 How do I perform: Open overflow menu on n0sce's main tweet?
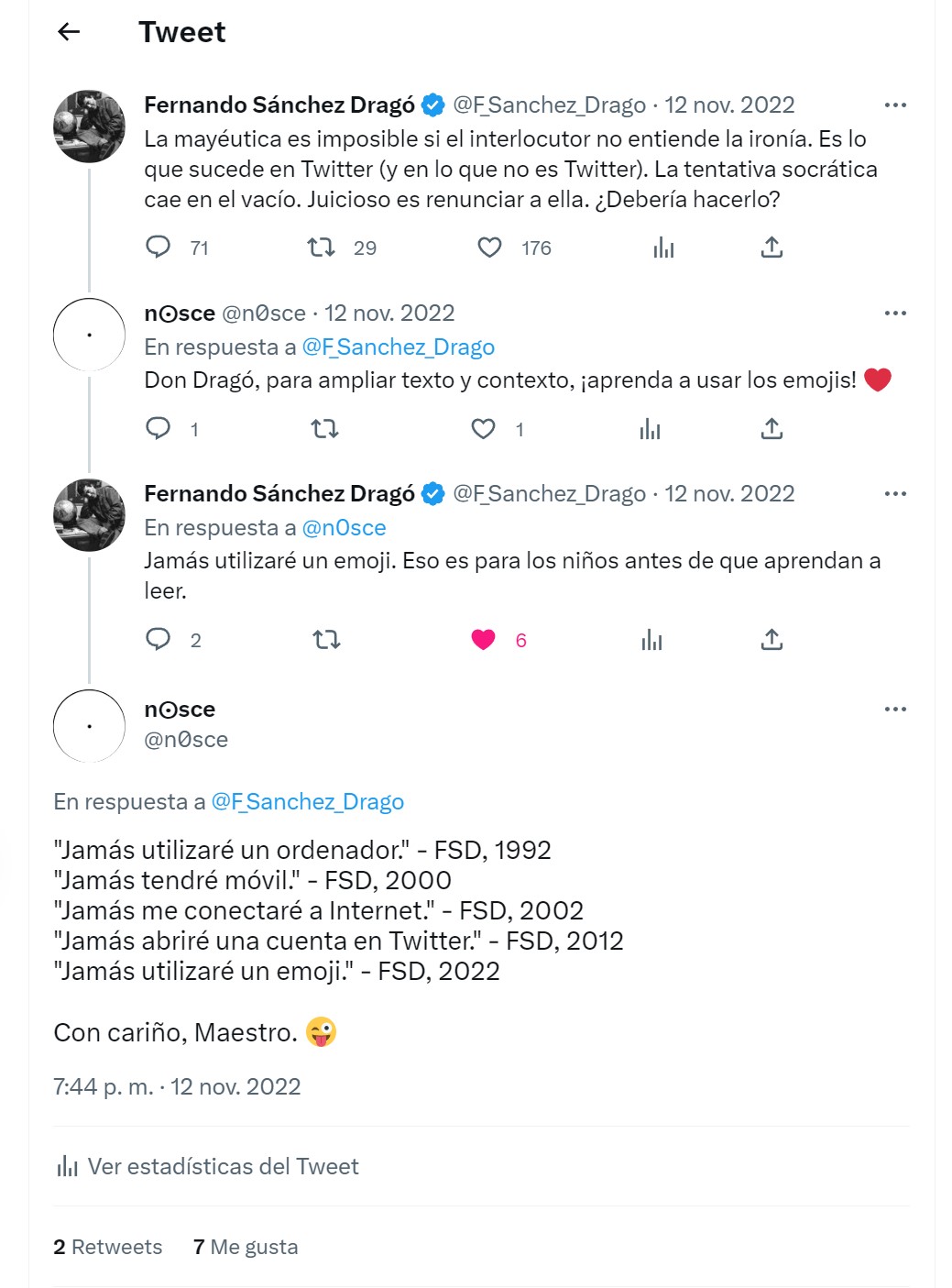(895, 710)
